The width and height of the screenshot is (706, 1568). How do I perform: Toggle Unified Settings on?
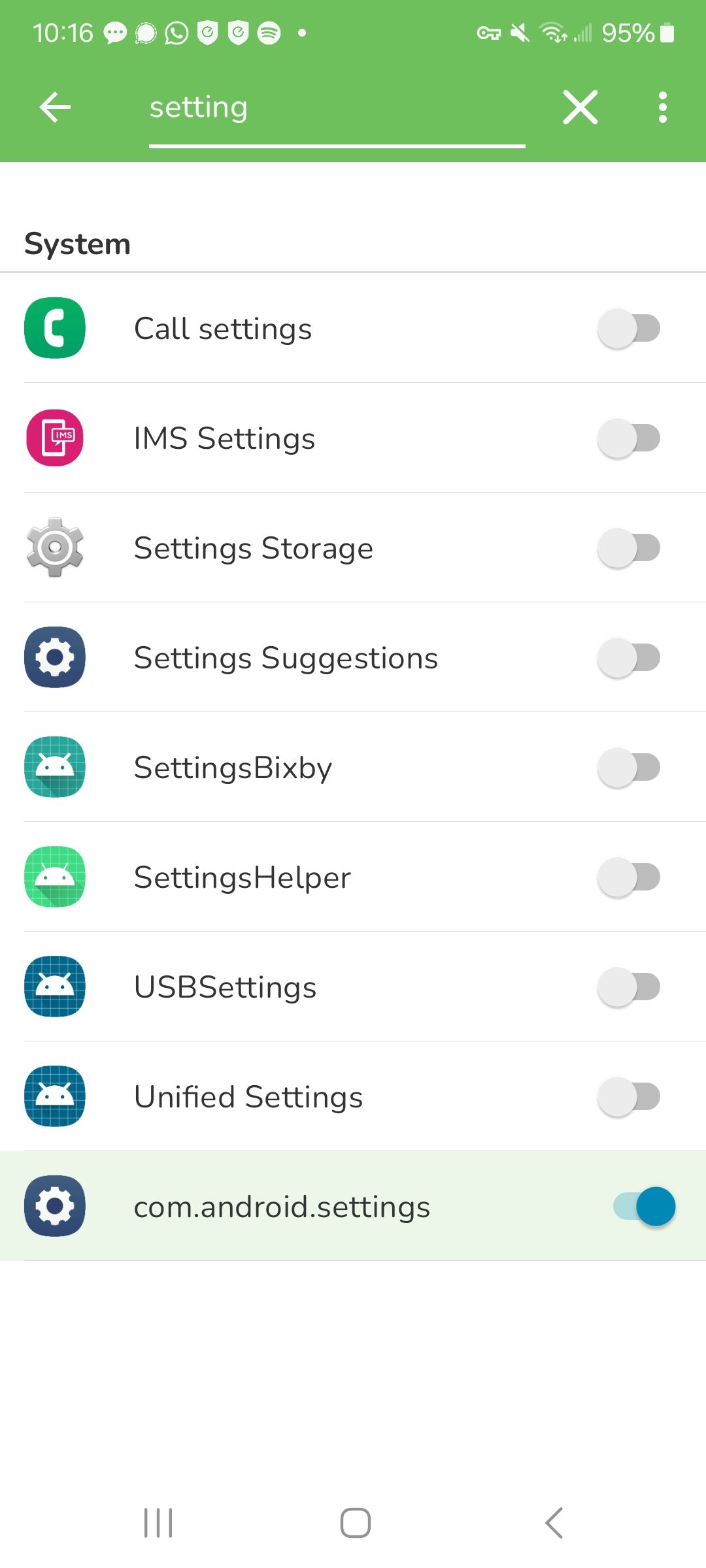[629, 1097]
